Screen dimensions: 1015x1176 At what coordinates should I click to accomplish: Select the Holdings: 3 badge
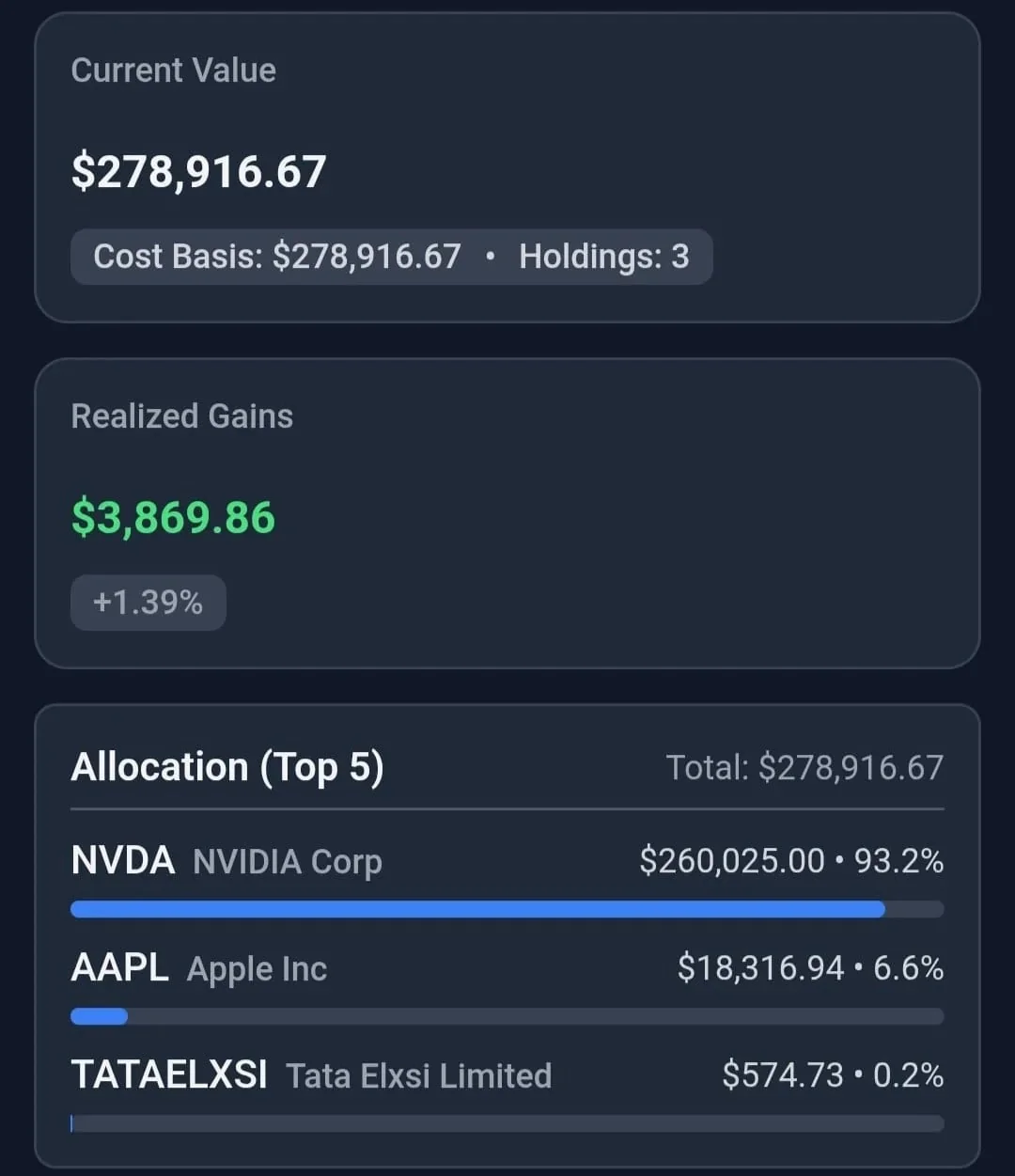(605, 256)
